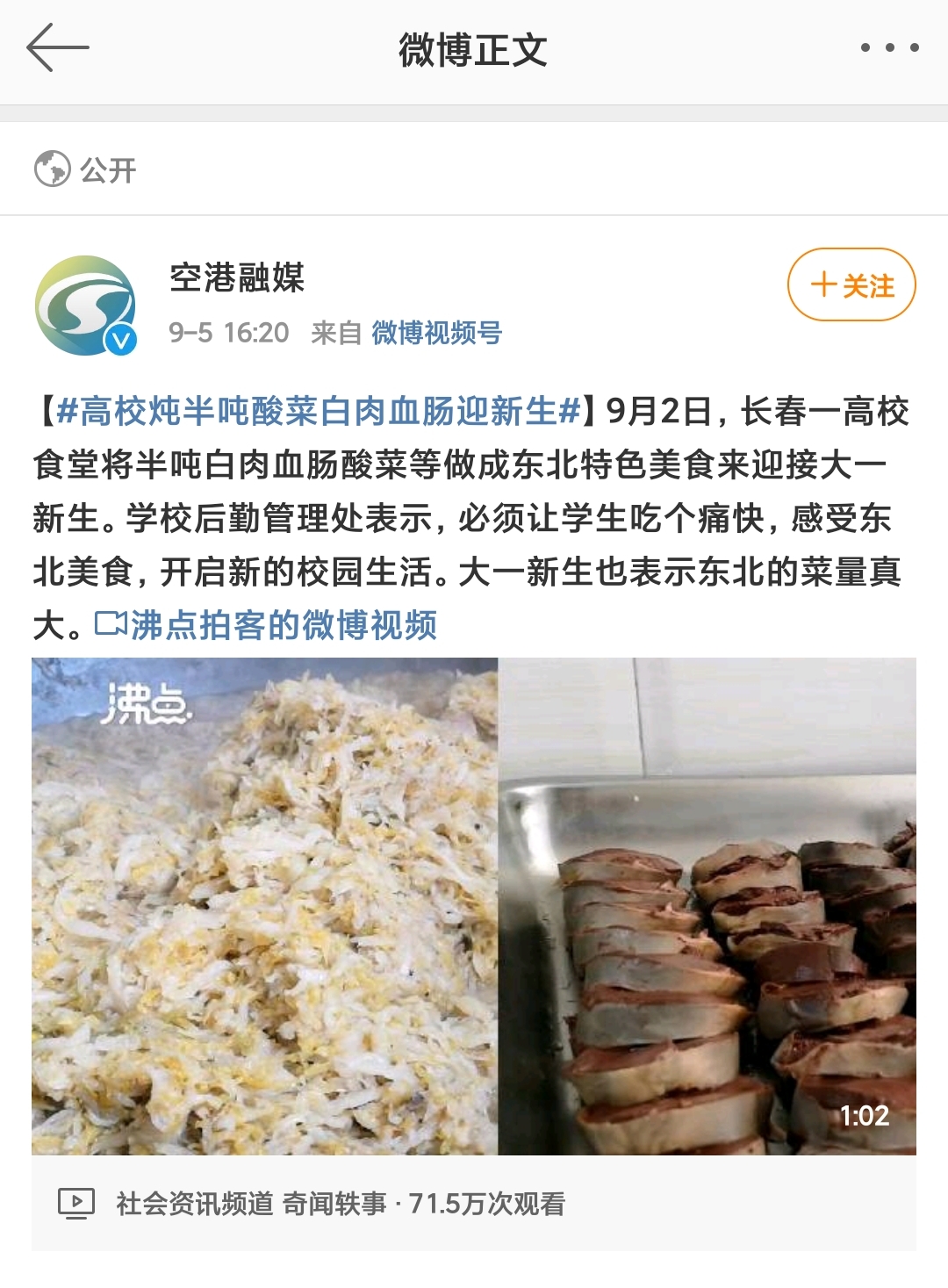View the 空港融媒 account name
The height and width of the screenshot is (1288, 948).
pos(237,278)
